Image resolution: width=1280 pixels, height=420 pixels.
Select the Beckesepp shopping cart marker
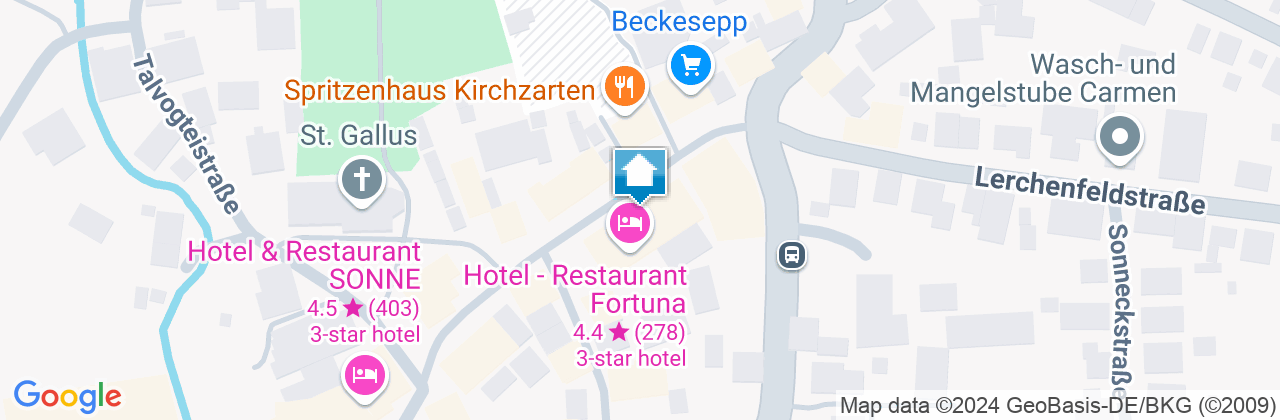(x=690, y=67)
